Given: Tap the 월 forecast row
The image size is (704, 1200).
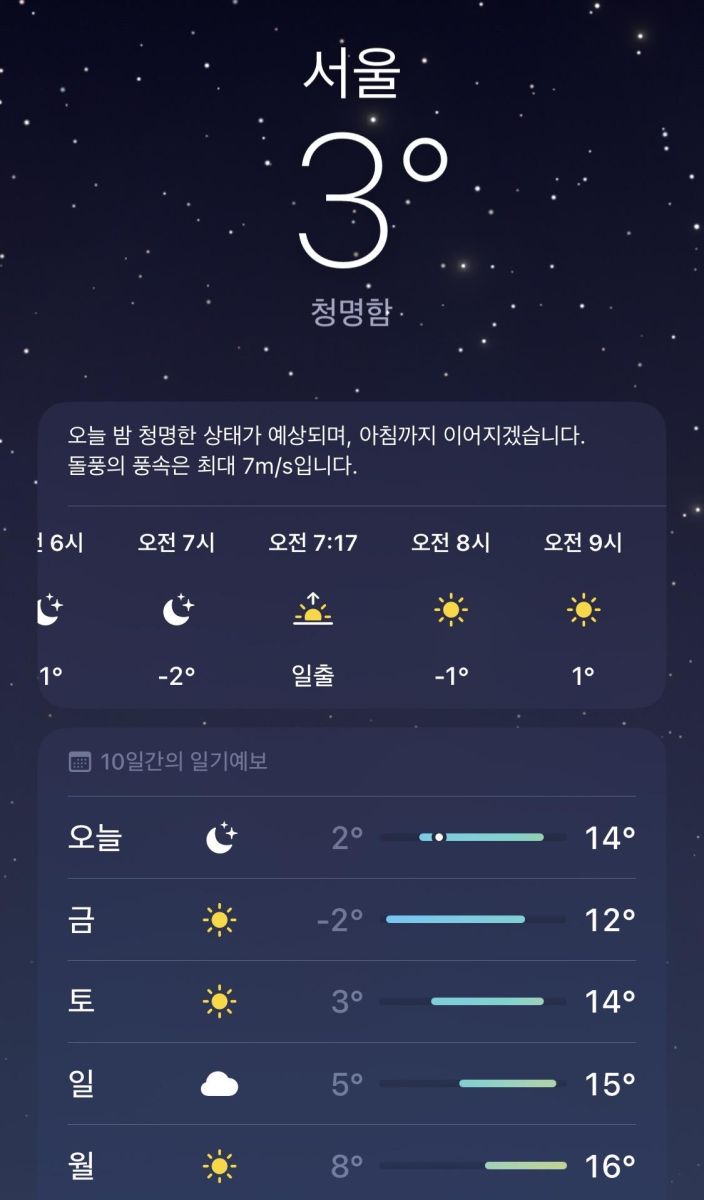Looking at the screenshot, I should 352,1165.
